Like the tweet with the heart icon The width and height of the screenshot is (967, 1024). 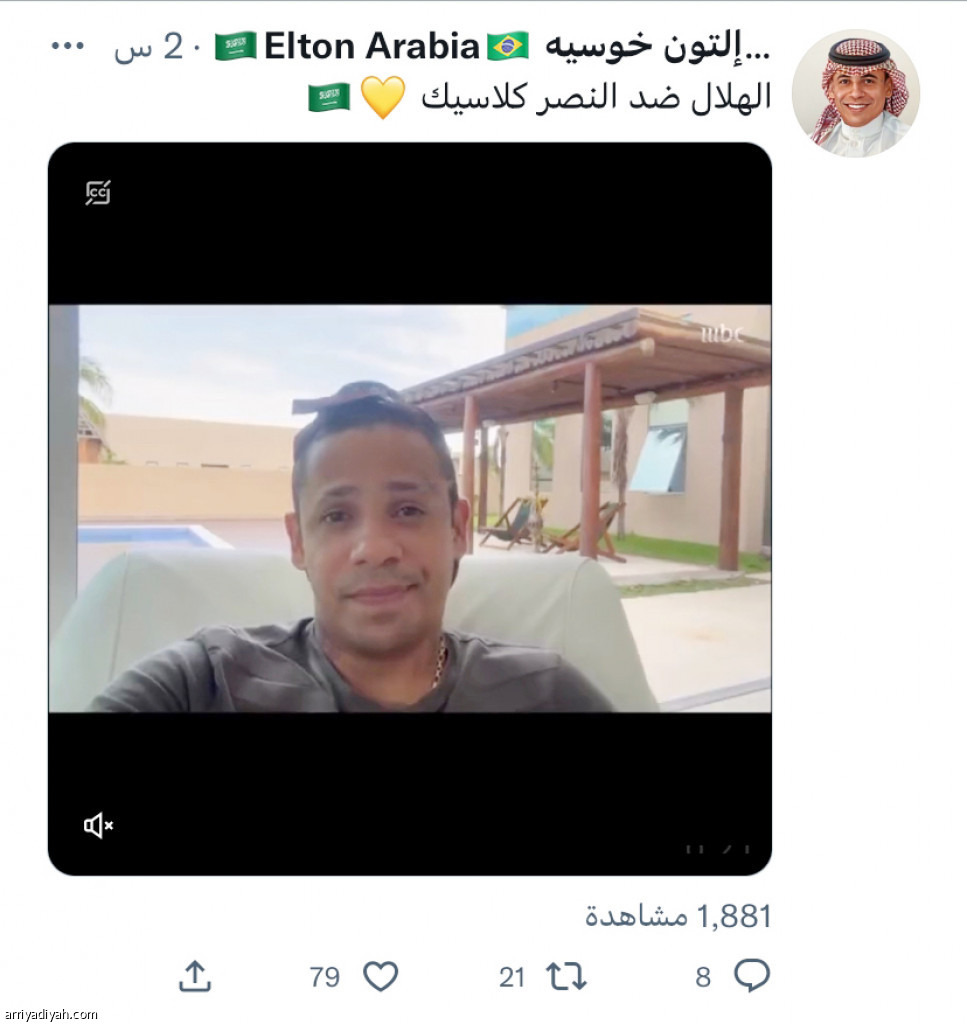(380, 976)
